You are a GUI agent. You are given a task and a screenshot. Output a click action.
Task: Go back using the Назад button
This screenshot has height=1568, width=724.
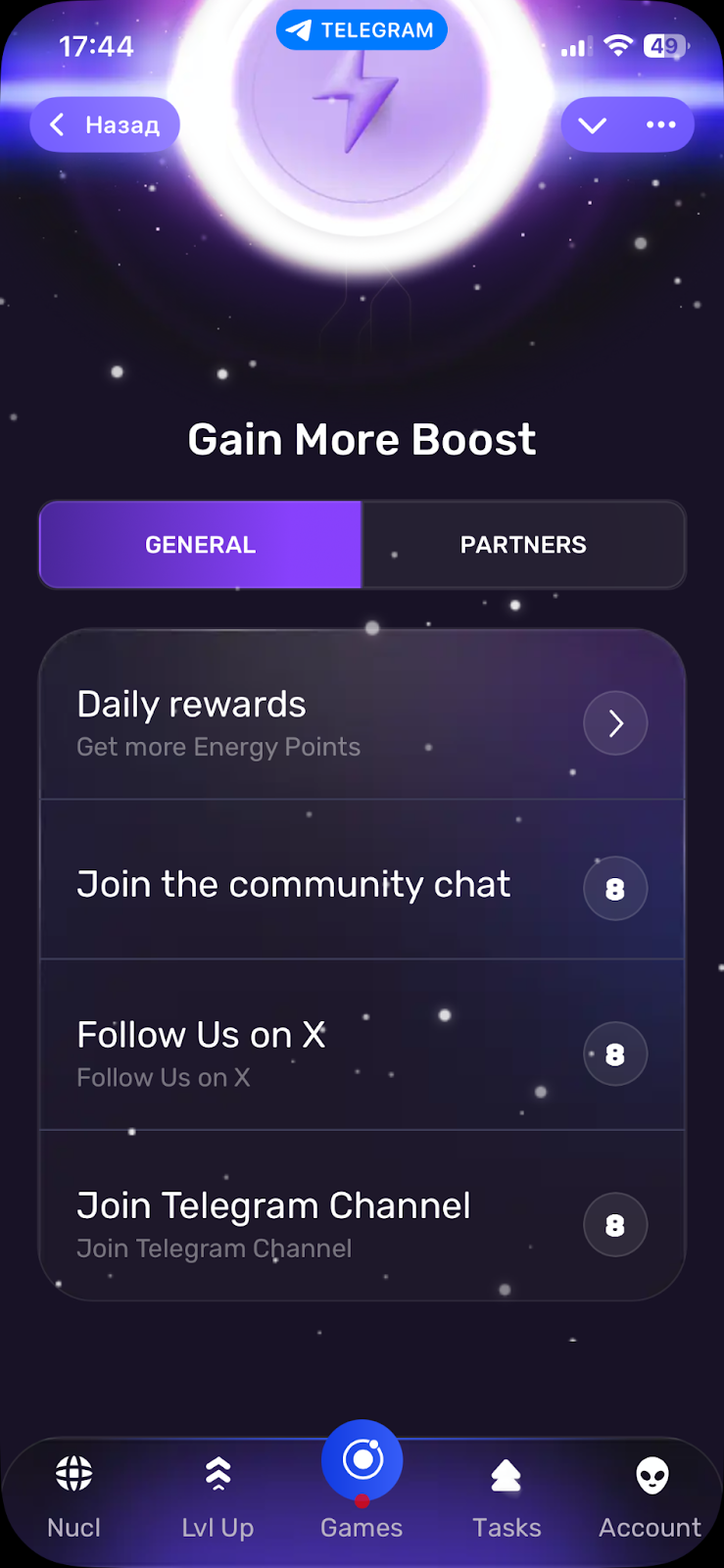105,124
